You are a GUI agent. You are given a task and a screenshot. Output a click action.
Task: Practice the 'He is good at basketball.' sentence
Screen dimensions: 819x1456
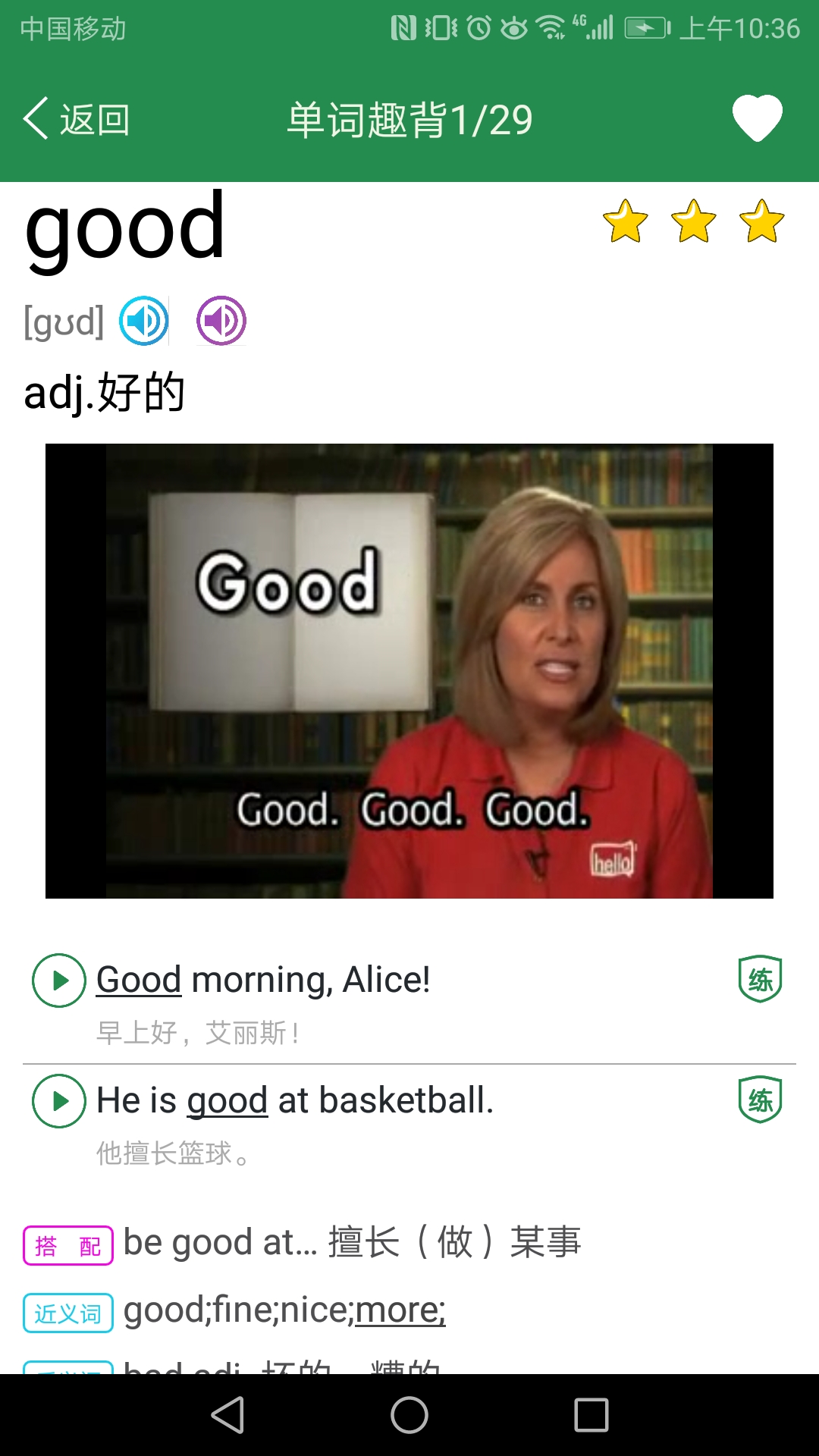click(760, 1100)
